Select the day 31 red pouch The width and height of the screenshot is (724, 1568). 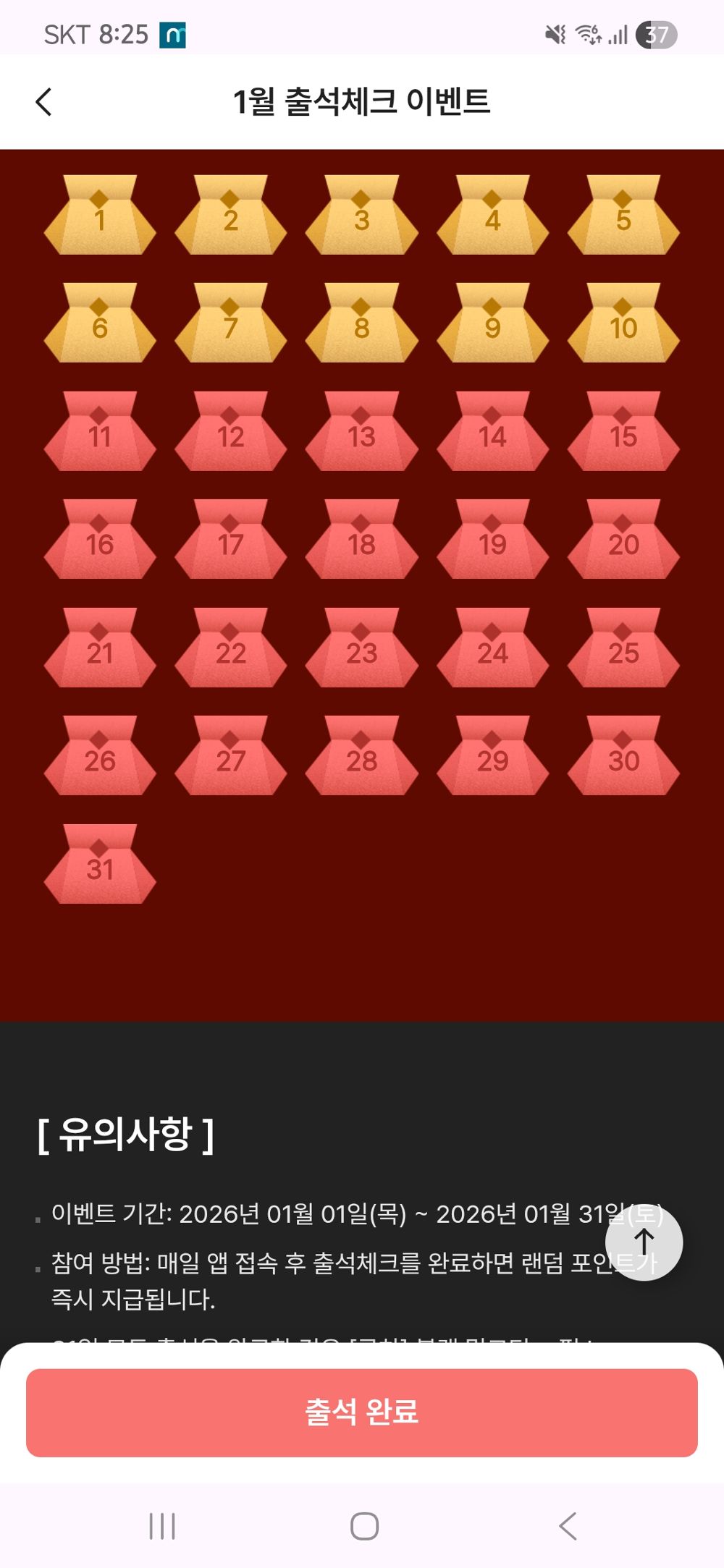pos(101,865)
